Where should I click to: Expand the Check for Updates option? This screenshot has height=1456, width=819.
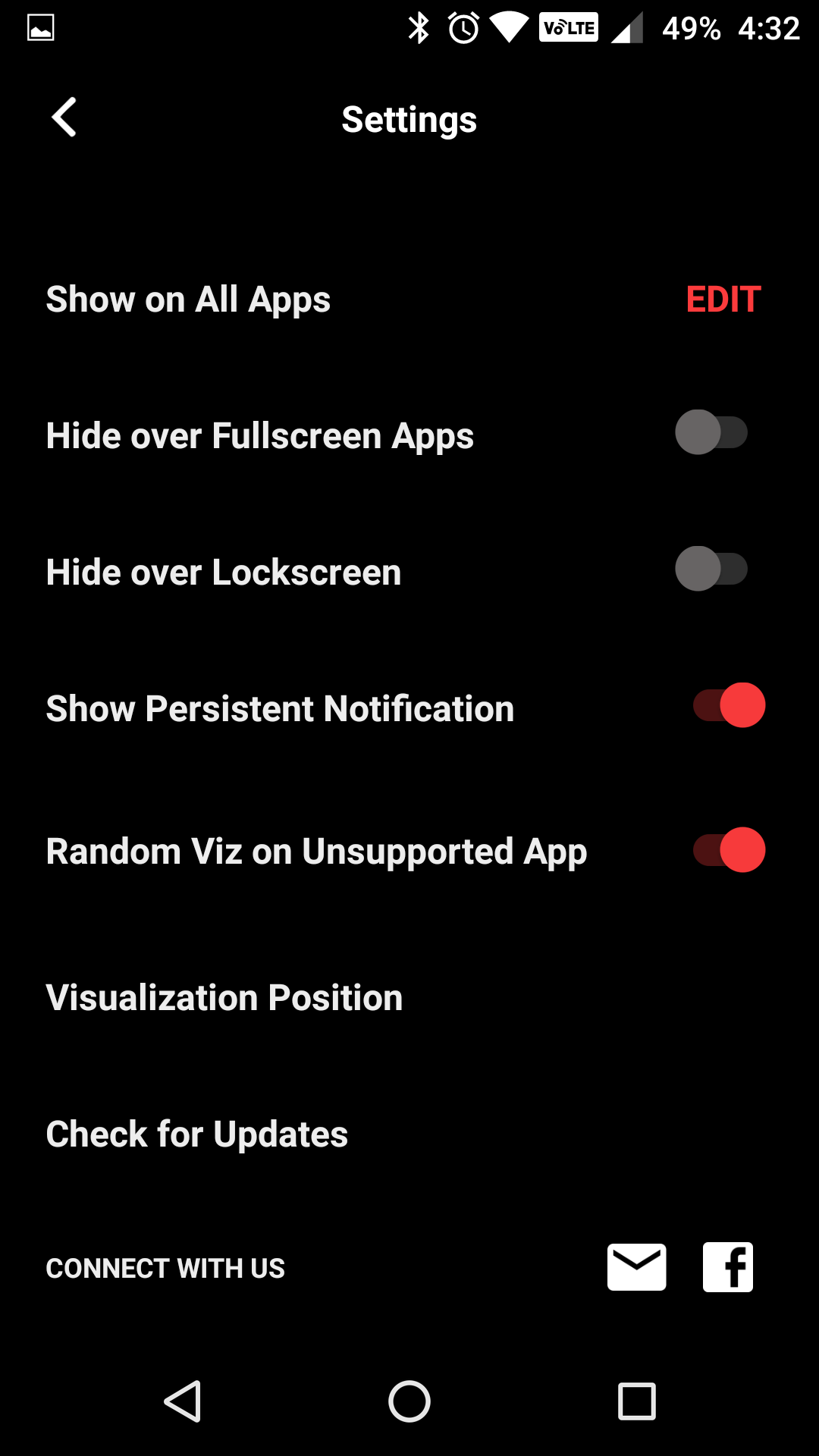point(197,1134)
